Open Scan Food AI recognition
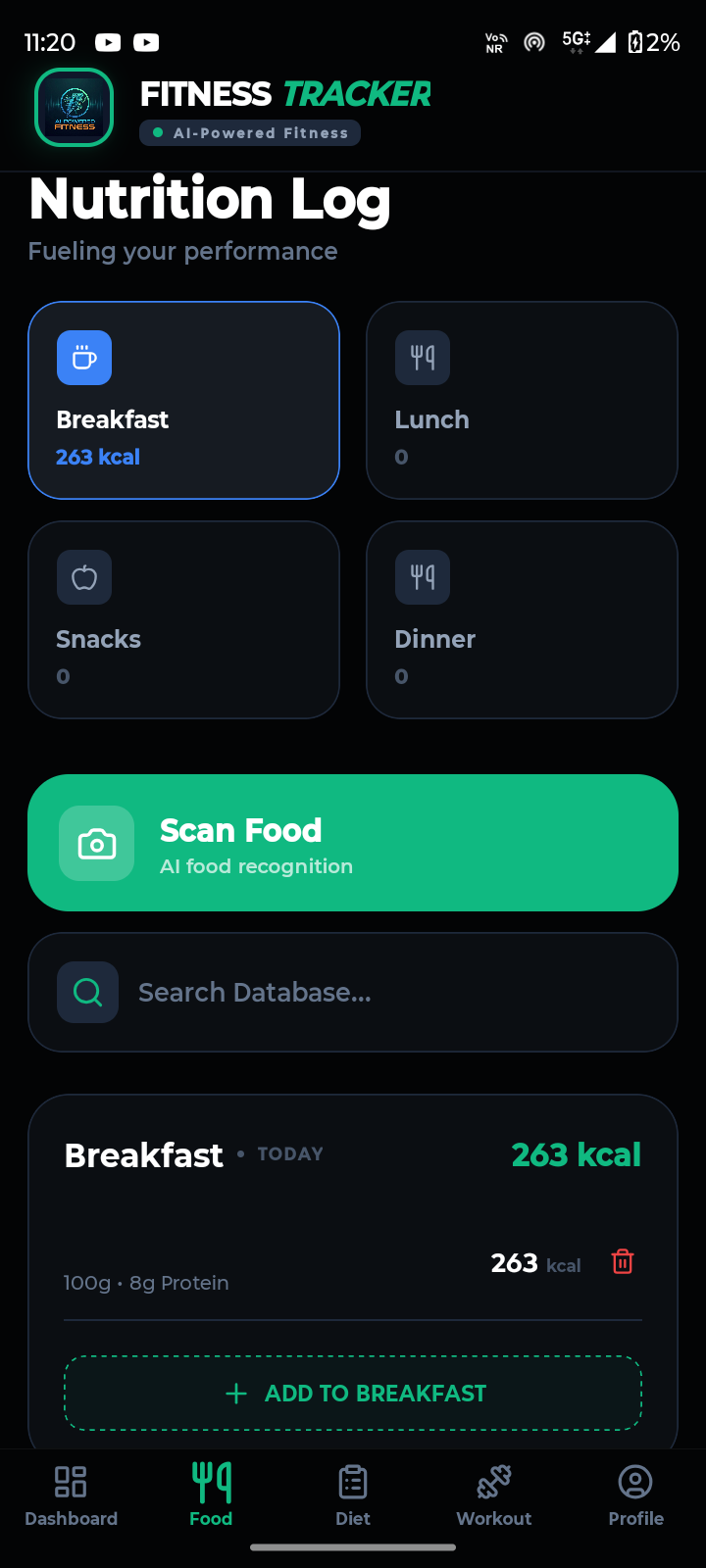 [353, 843]
